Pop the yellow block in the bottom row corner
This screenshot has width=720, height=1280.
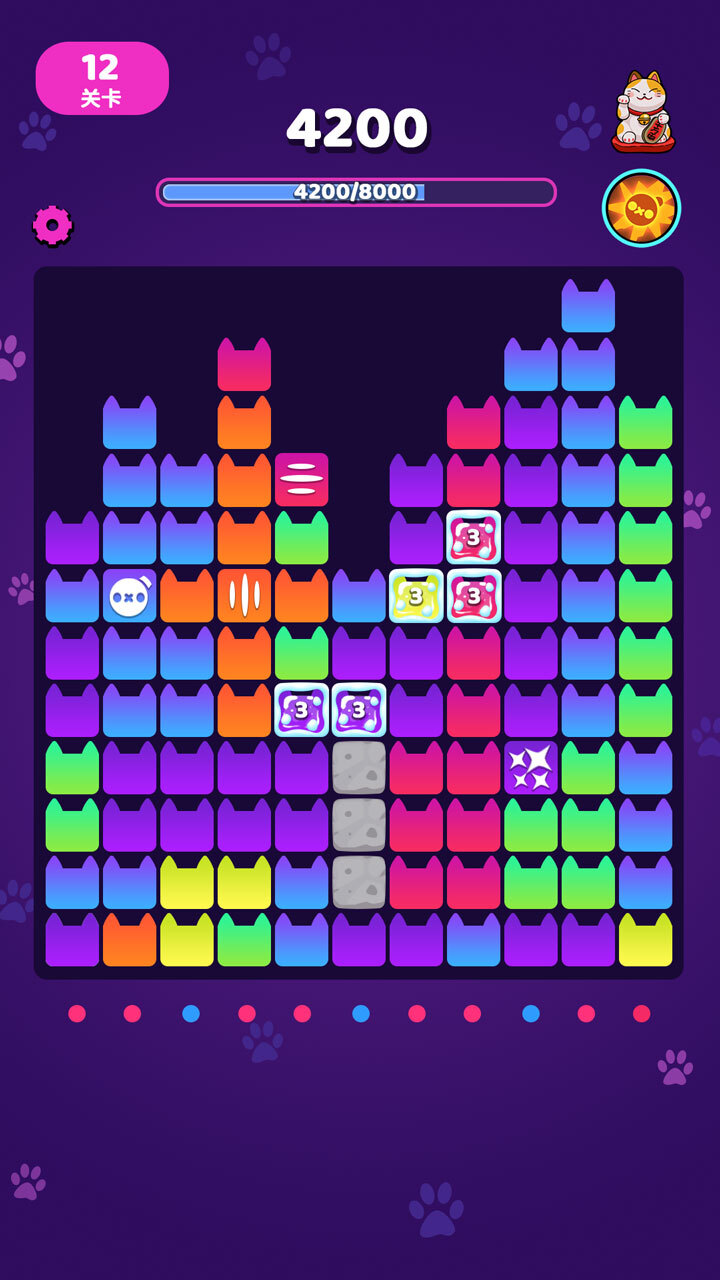(x=645, y=942)
